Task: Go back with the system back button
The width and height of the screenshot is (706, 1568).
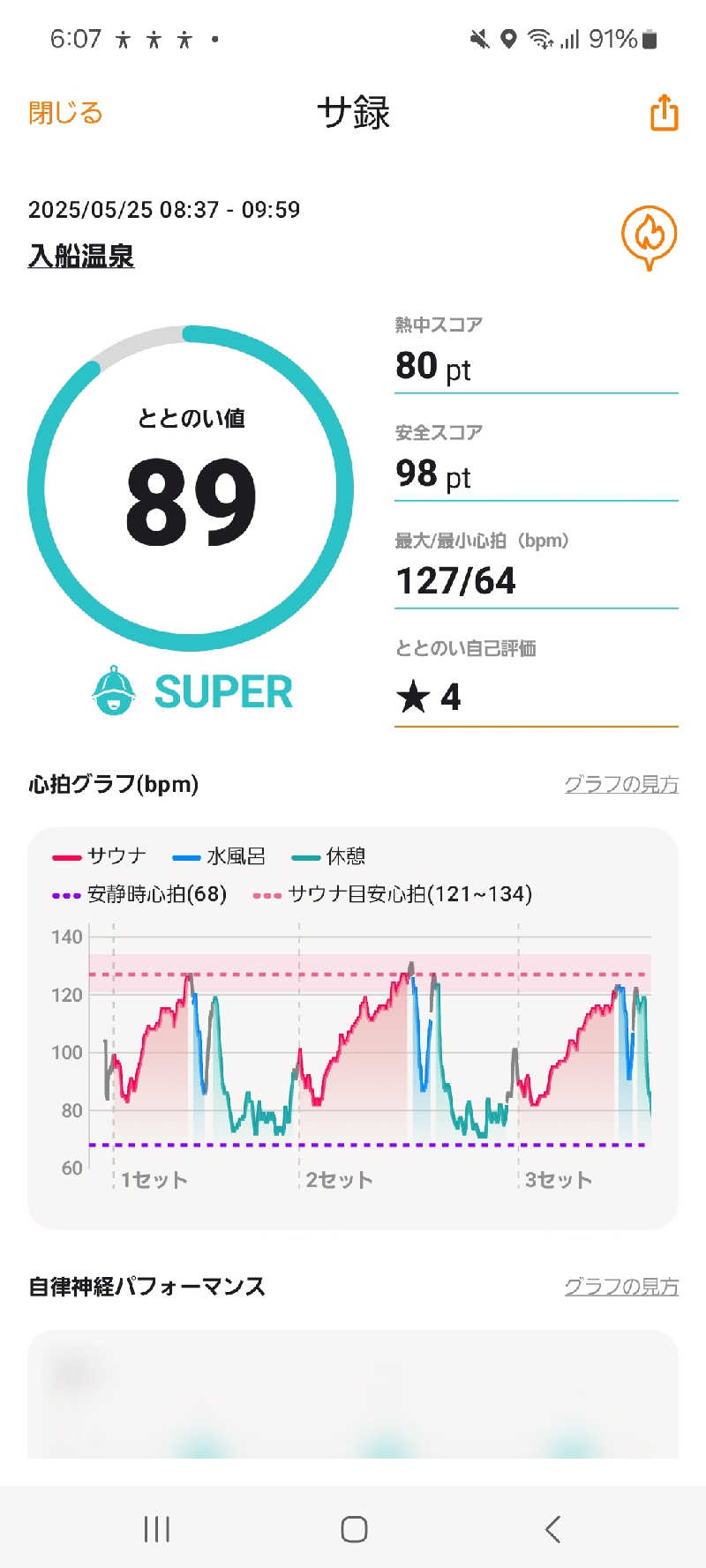Action: 552,1529
